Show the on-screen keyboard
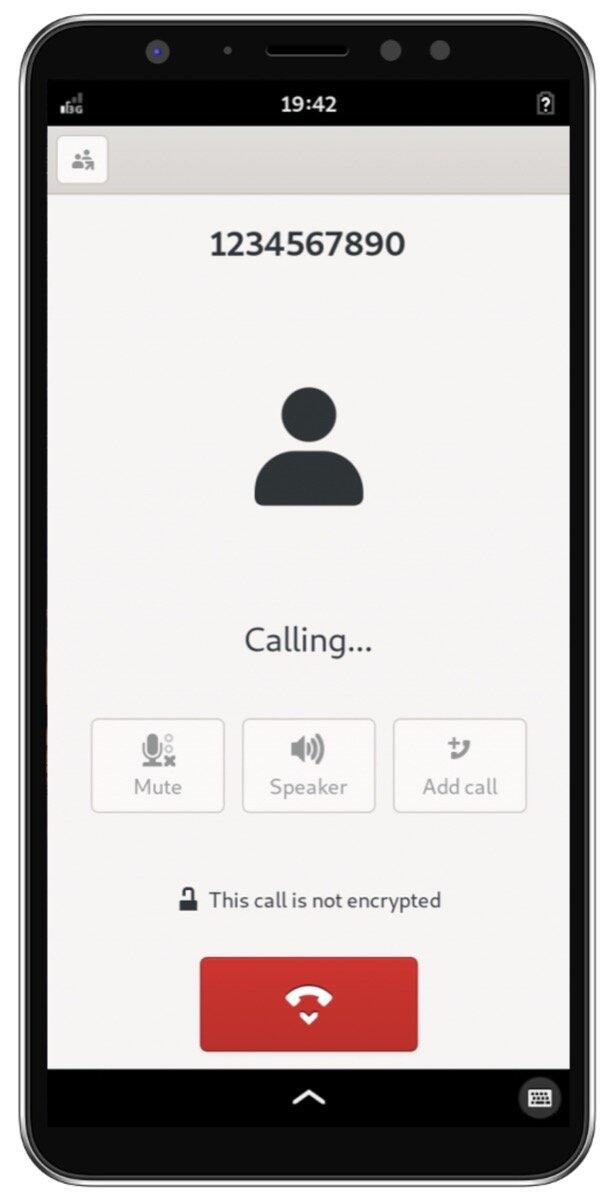This screenshot has height=1200, width=609. point(540,1098)
